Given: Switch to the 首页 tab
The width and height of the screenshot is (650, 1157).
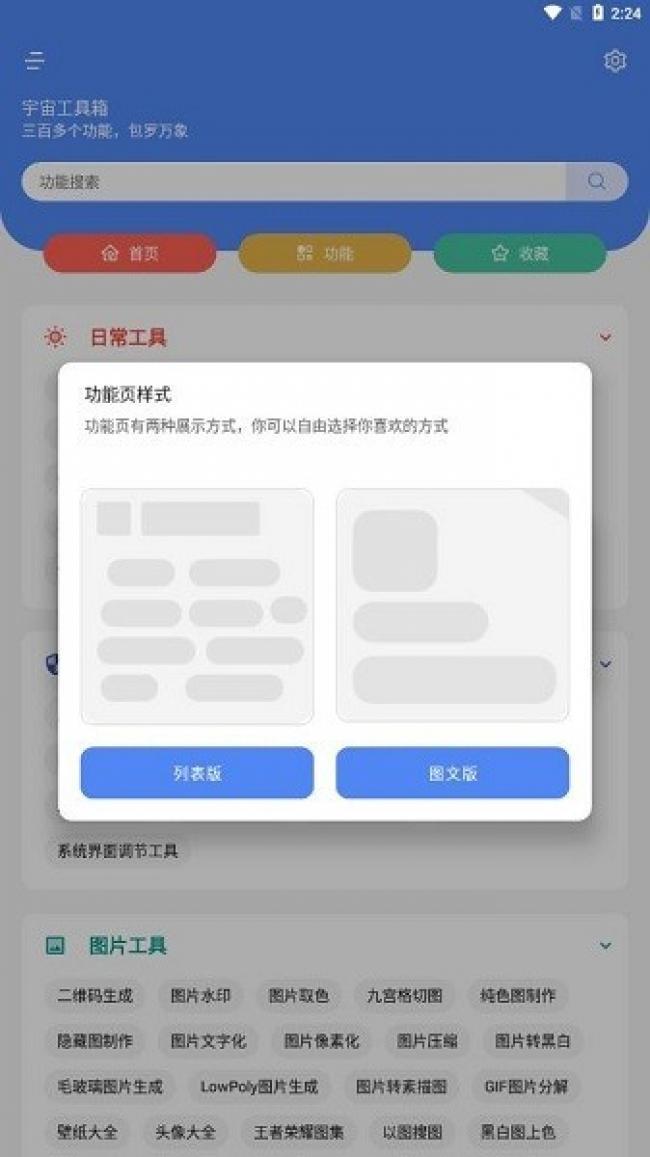Looking at the screenshot, I should 130,254.
